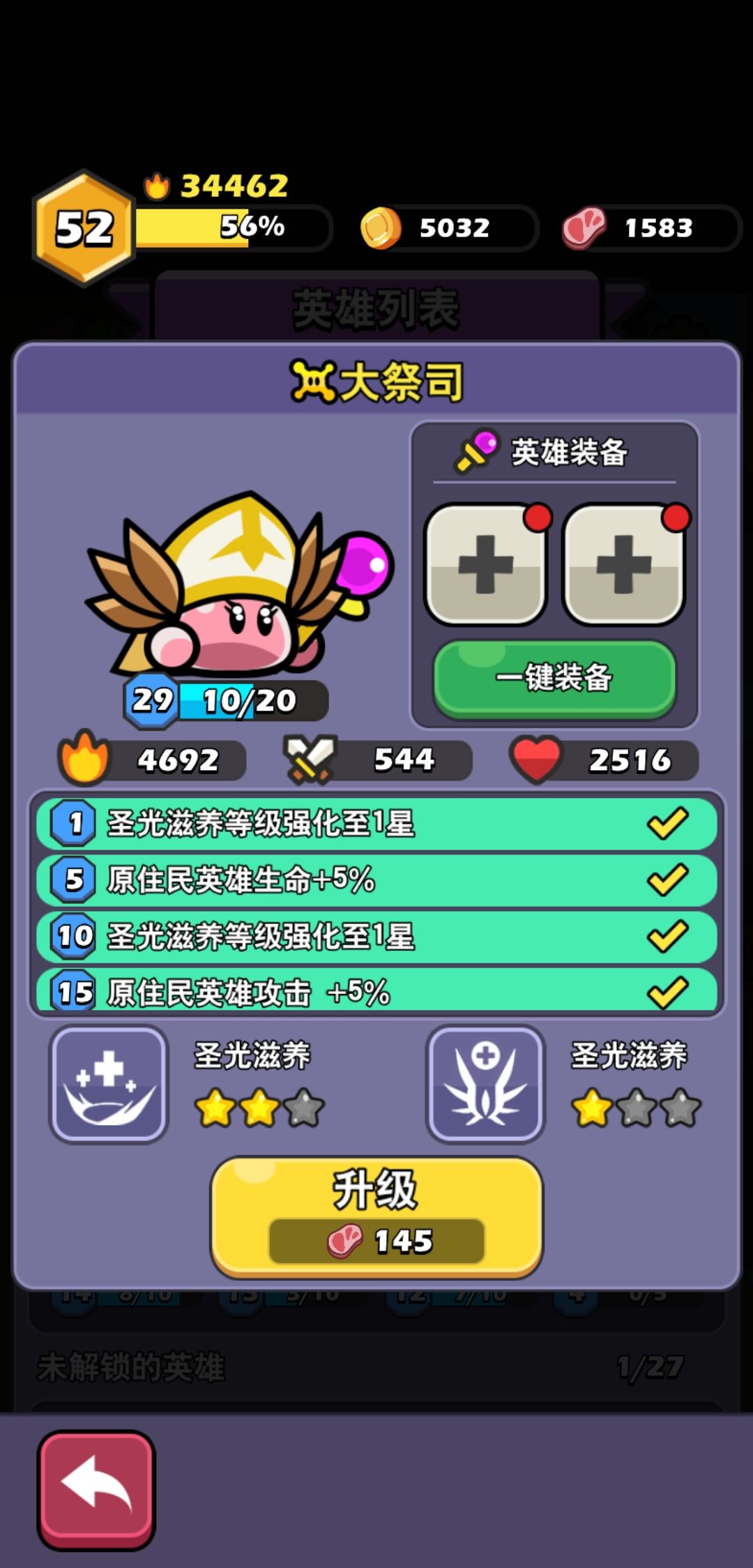Open the left 圣光滋养 skill icon
Image resolution: width=753 pixels, height=1568 pixels.
coord(108,1083)
